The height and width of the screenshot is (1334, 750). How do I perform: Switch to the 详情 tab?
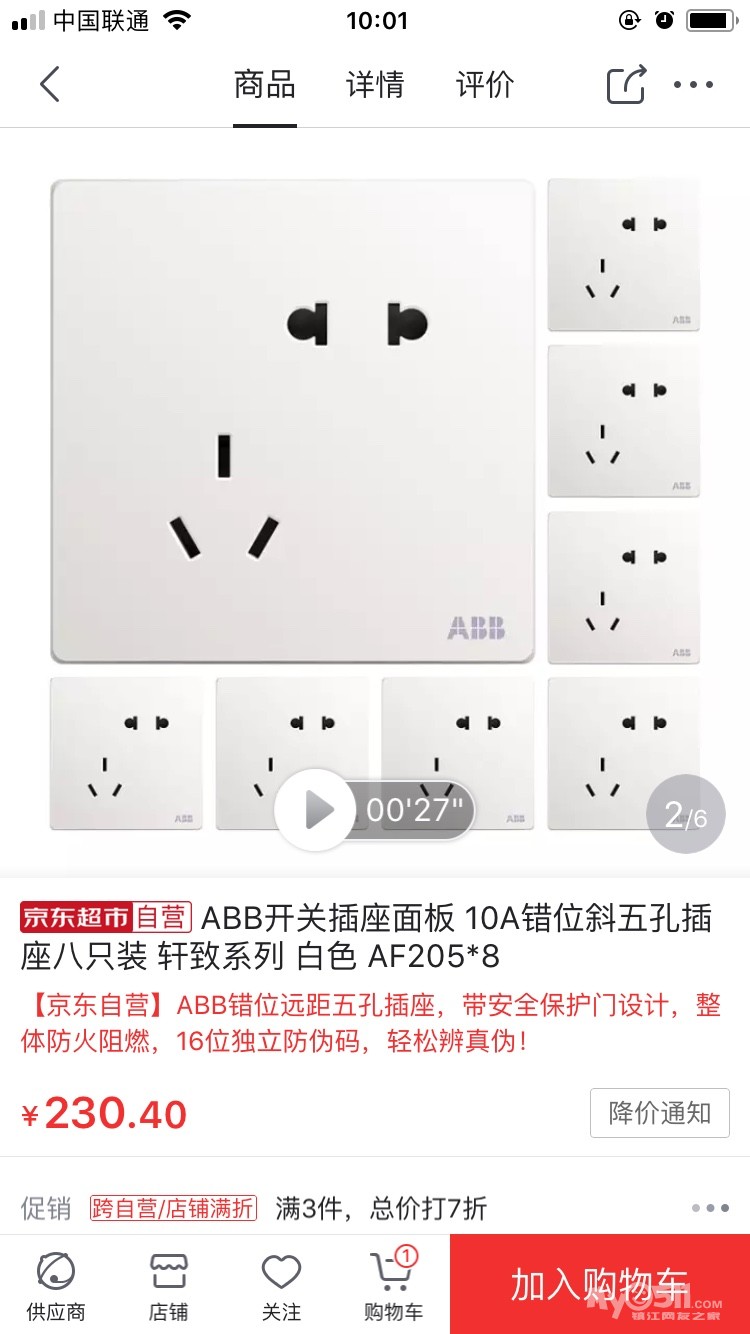click(375, 85)
